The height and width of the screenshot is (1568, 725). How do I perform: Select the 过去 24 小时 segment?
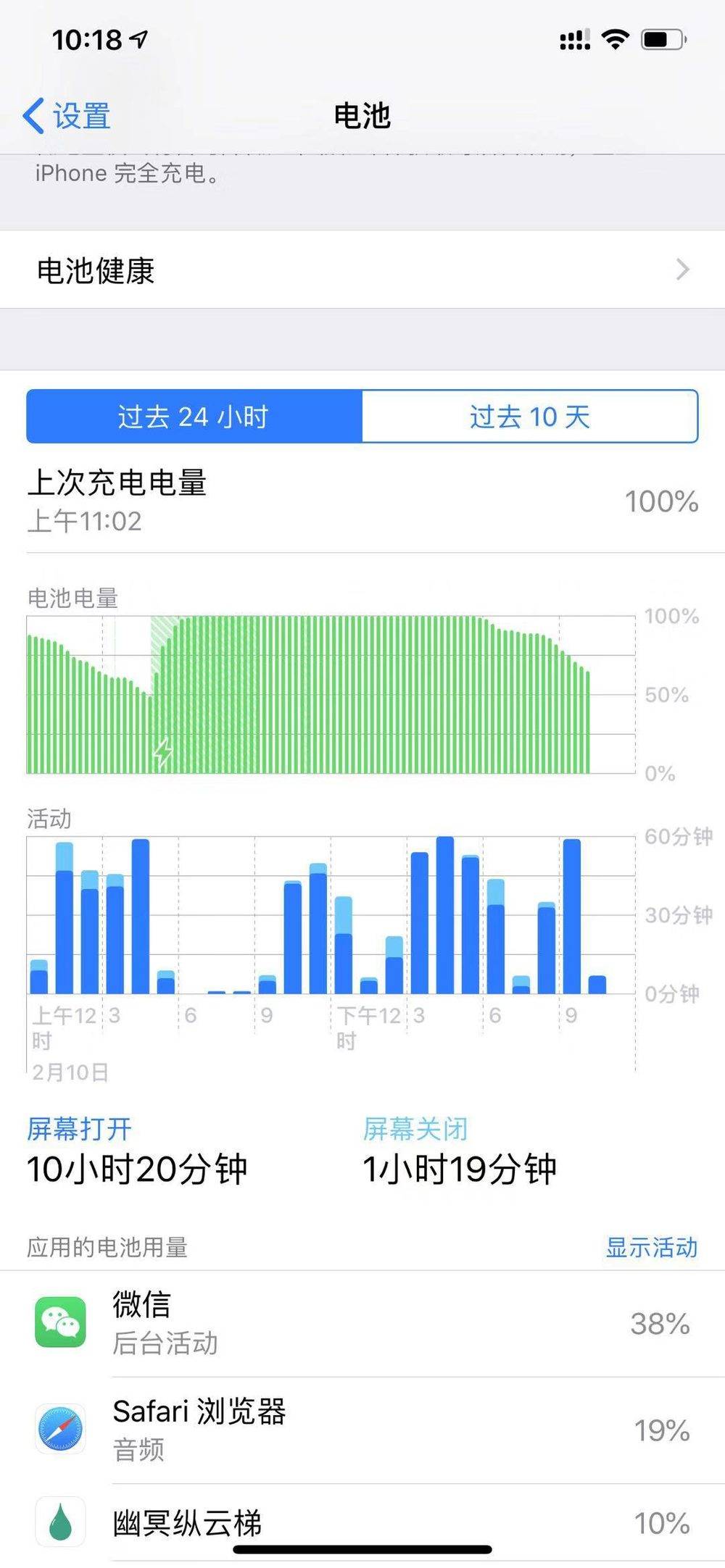(194, 417)
